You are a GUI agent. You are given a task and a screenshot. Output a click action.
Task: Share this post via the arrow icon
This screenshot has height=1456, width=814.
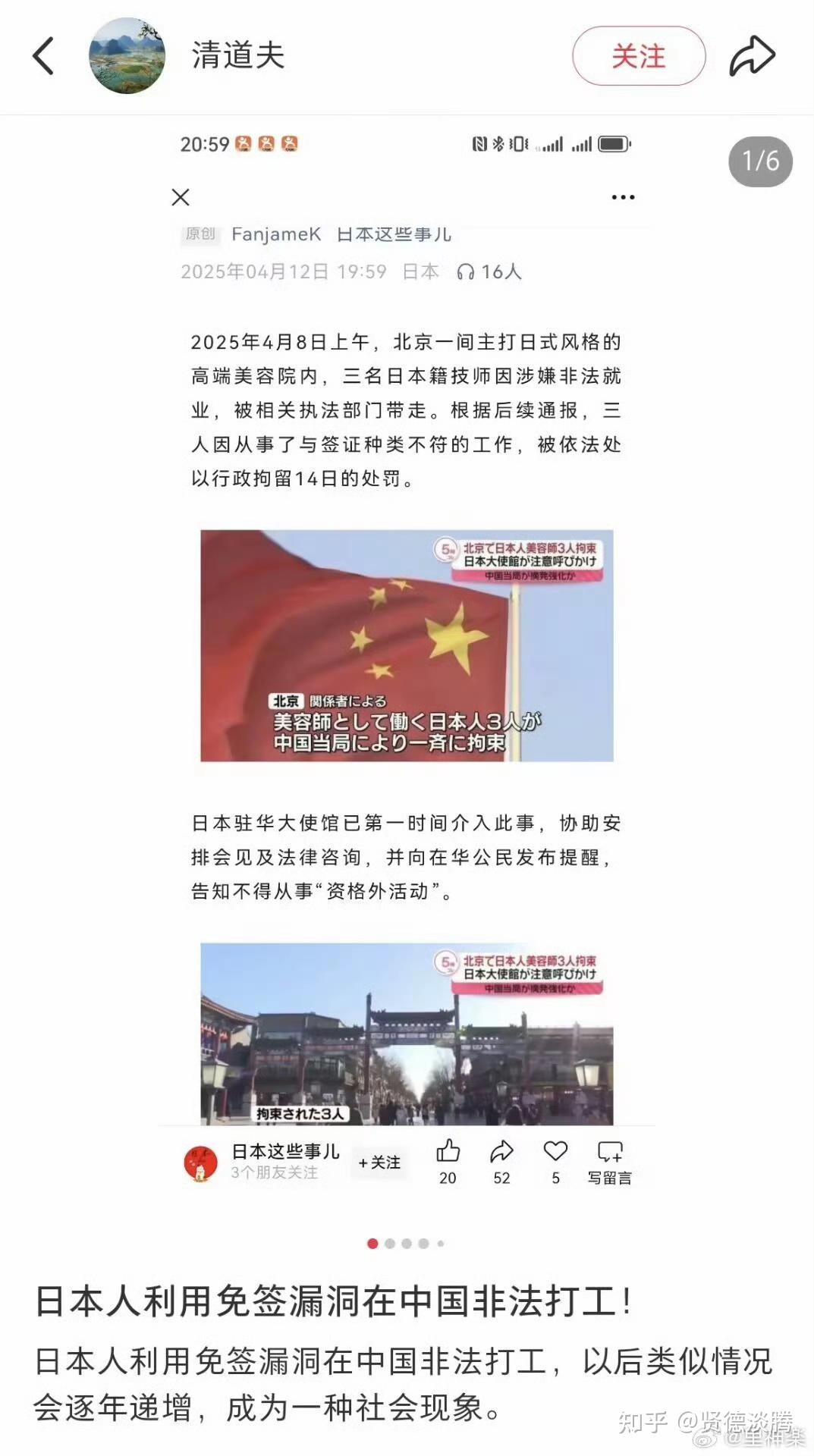coord(751,56)
